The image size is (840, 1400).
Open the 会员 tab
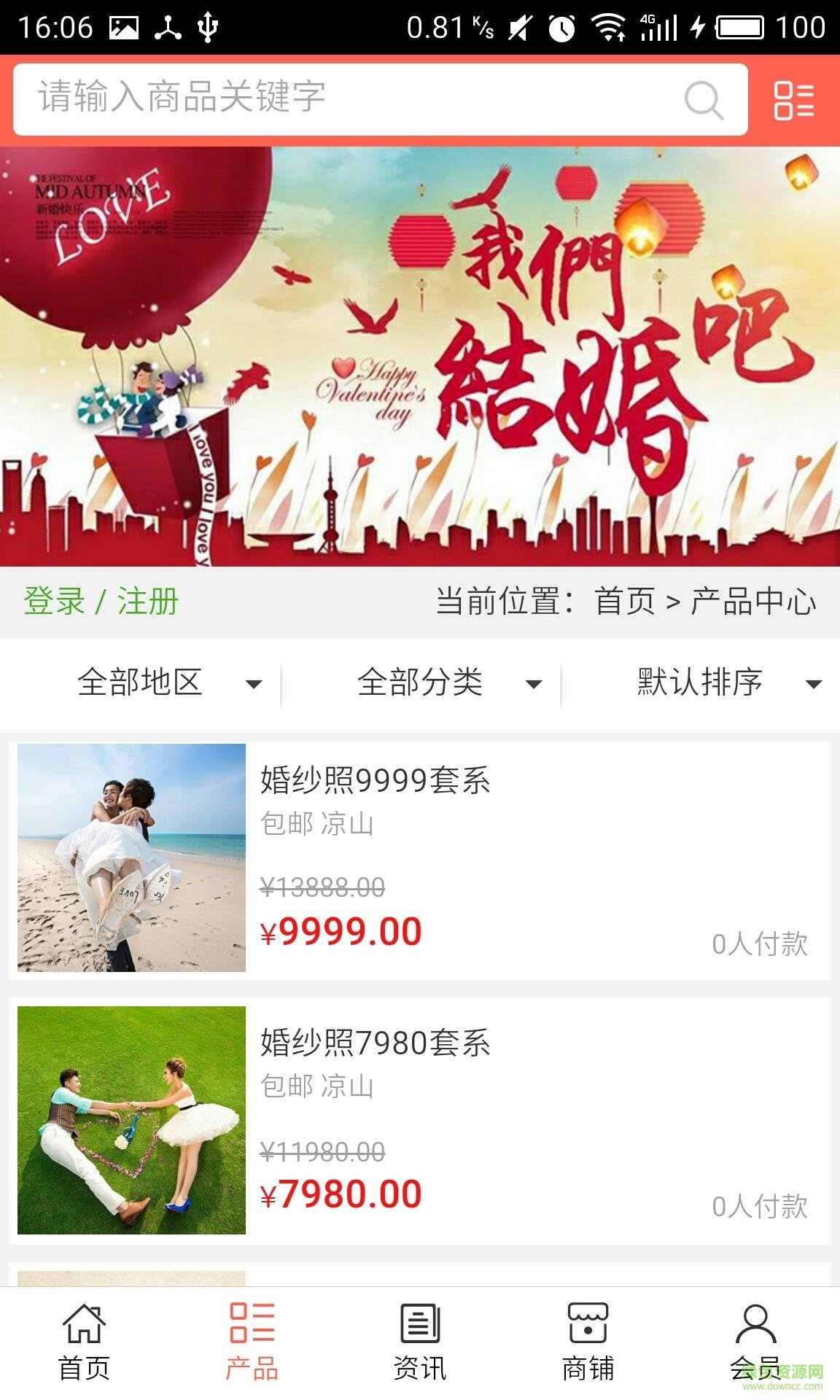point(755,1342)
